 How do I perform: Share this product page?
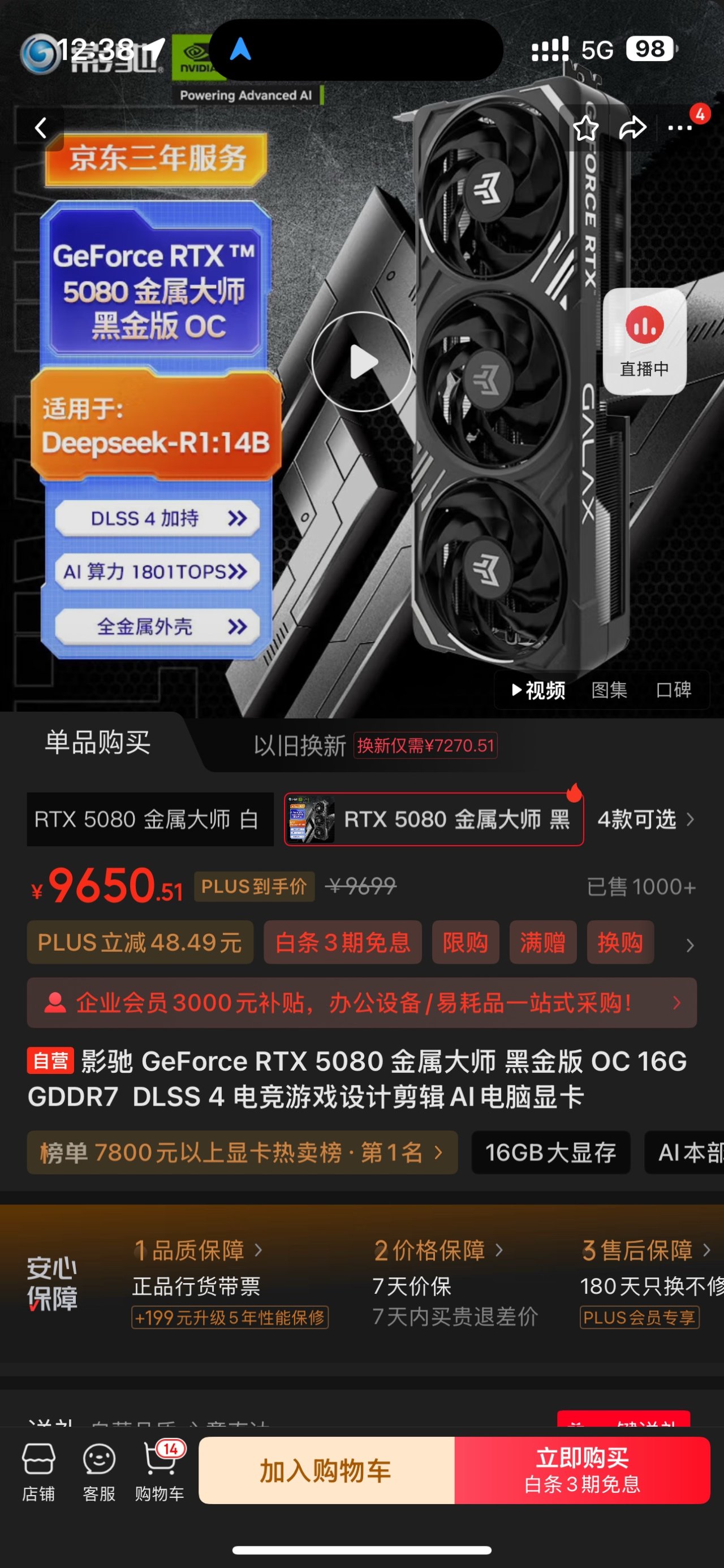tap(632, 128)
